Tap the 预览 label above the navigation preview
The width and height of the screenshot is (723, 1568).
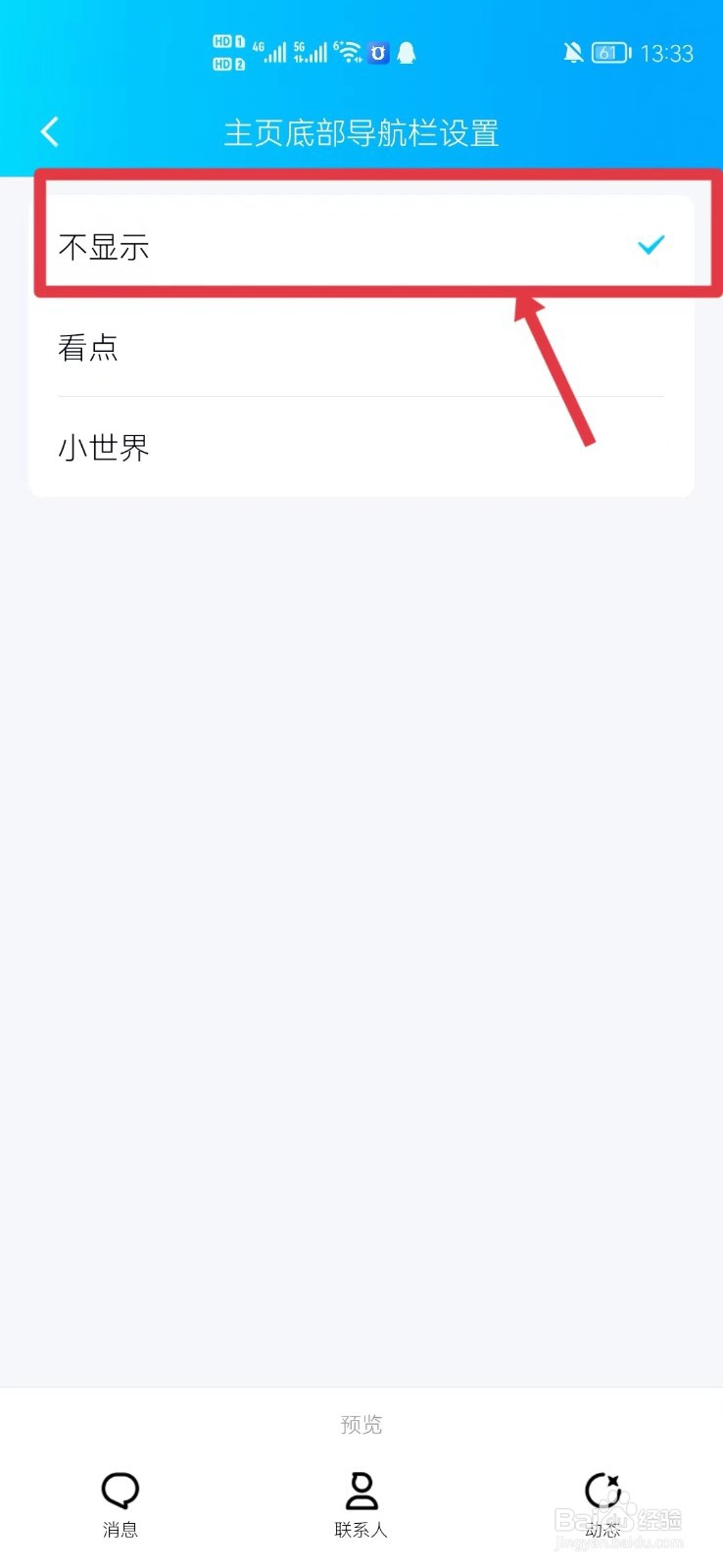[x=361, y=1424]
